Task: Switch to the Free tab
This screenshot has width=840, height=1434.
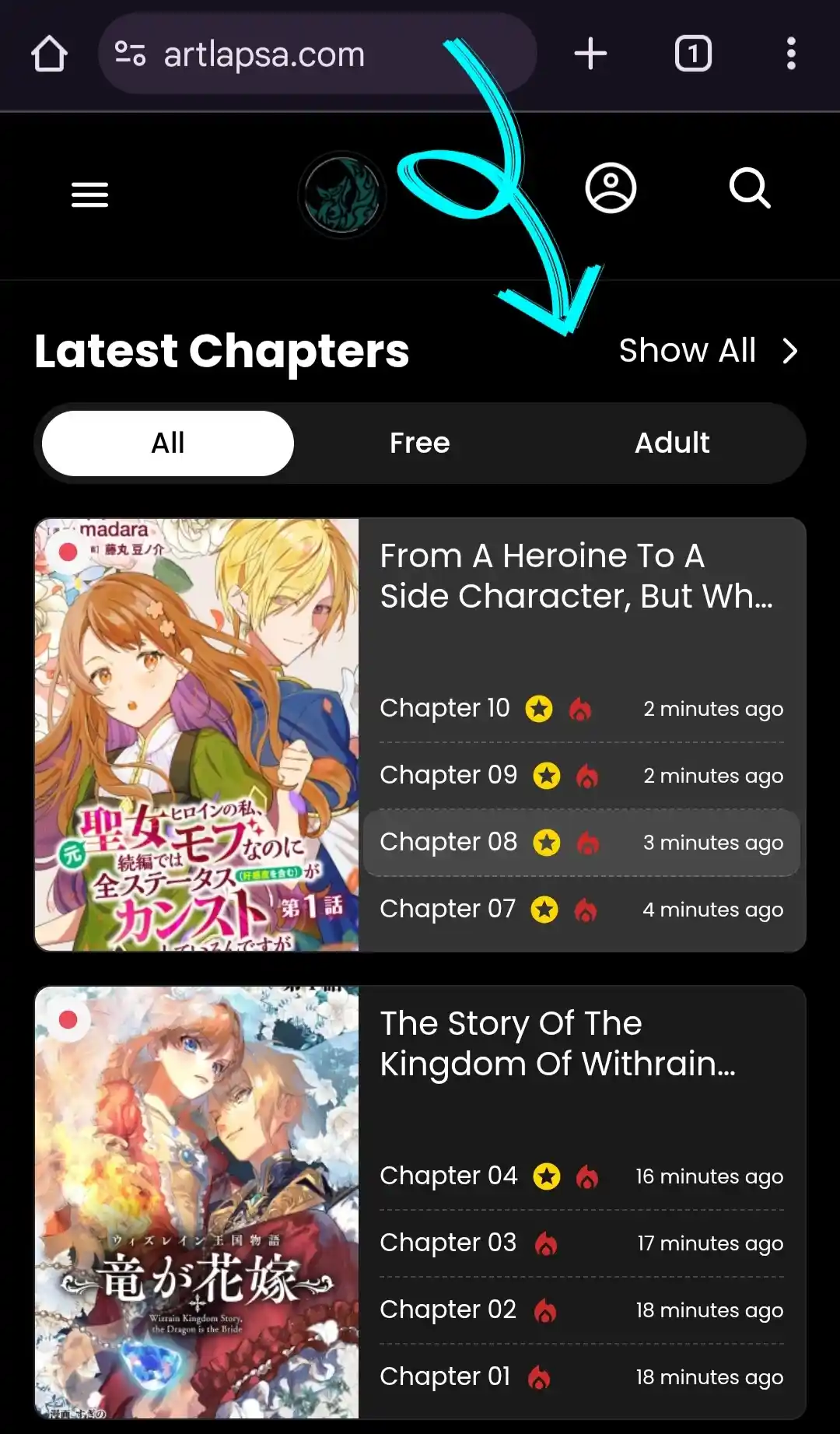Action: 420,443
